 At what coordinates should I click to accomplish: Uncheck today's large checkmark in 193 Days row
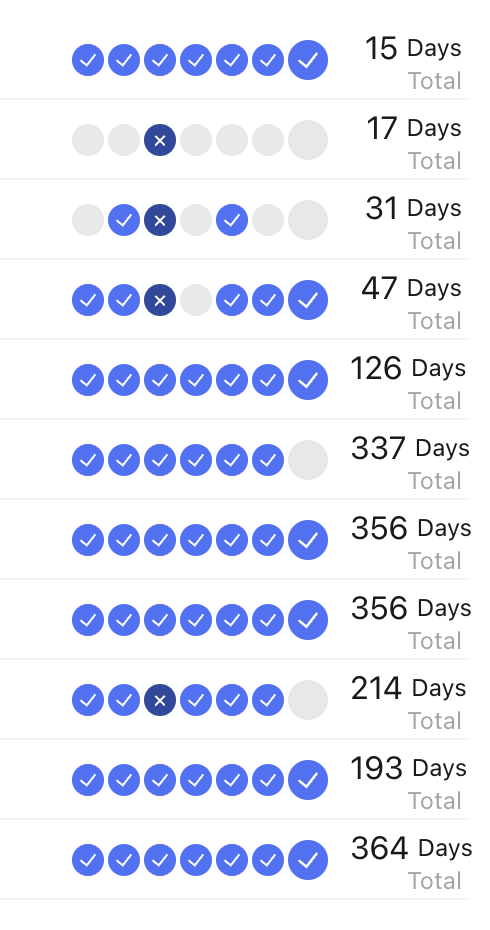pos(308,780)
